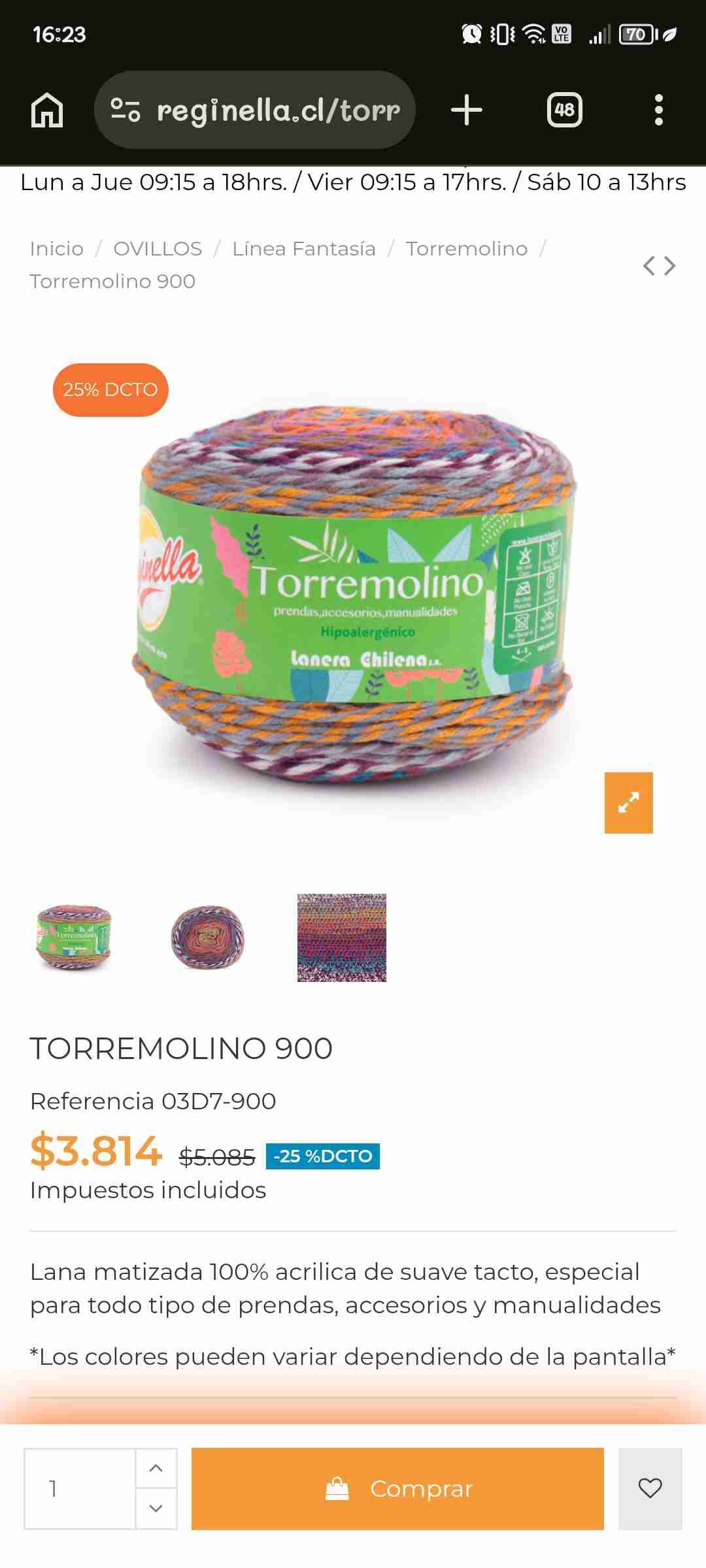Open the Torremolino breadcrumb category
The width and height of the screenshot is (706, 1568).
pos(466,249)
